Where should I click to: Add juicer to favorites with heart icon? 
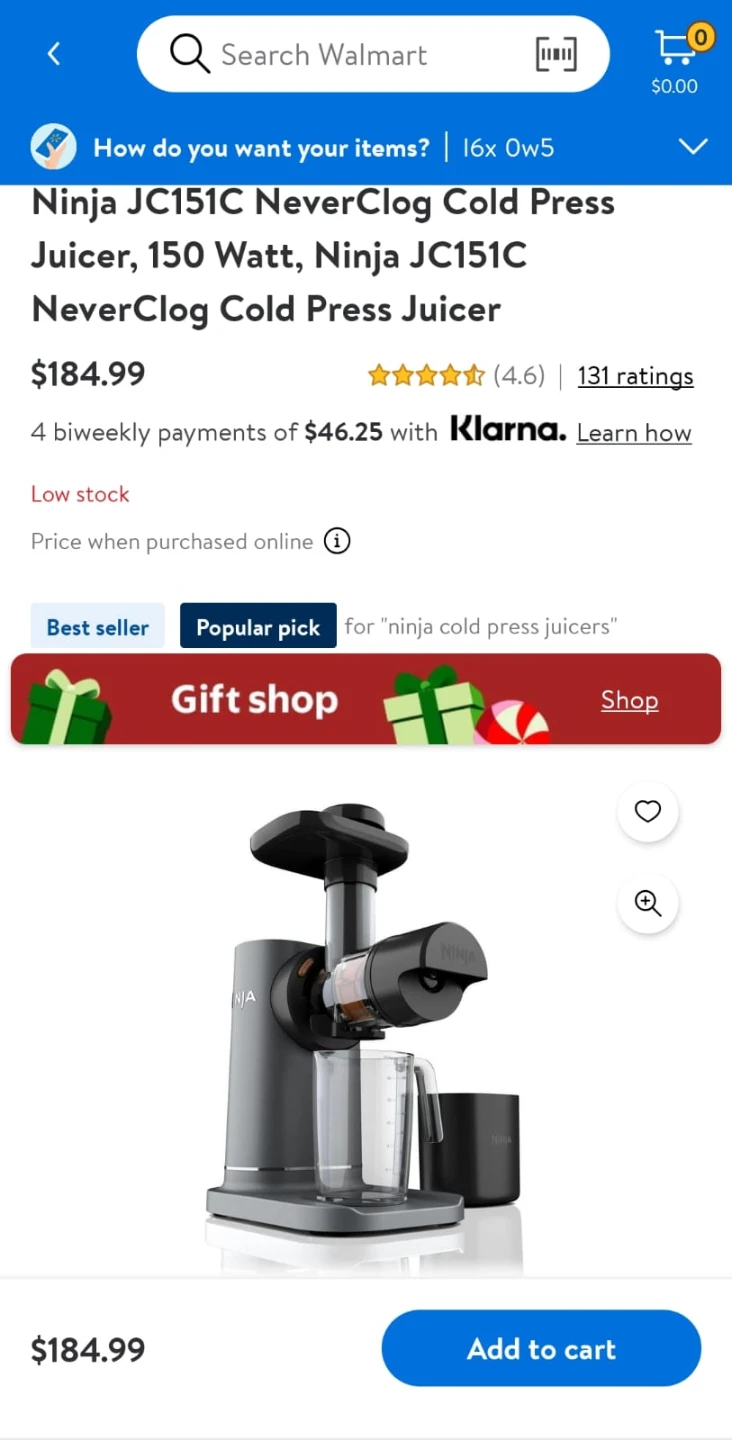coord(648,811)
